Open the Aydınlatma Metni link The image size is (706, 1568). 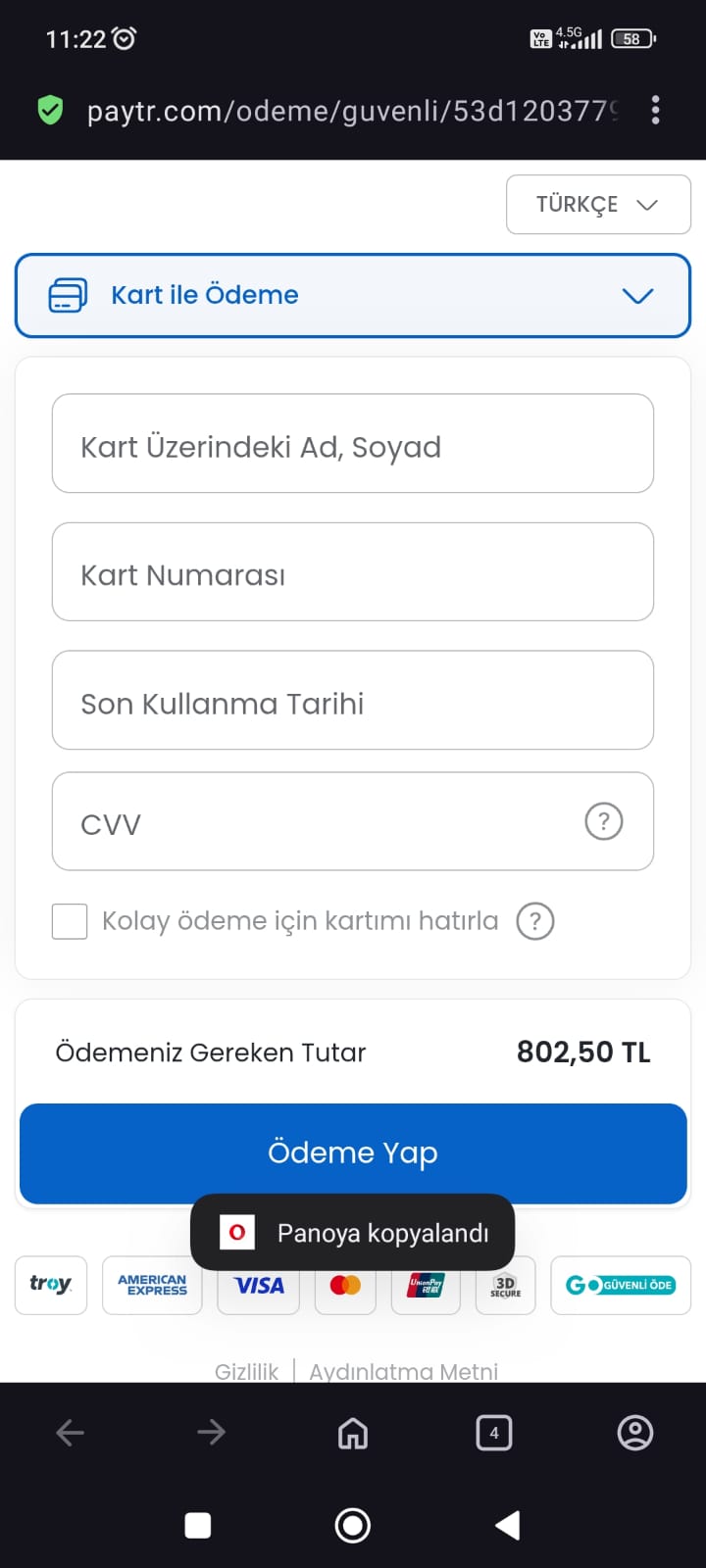tap(404, 1371)
